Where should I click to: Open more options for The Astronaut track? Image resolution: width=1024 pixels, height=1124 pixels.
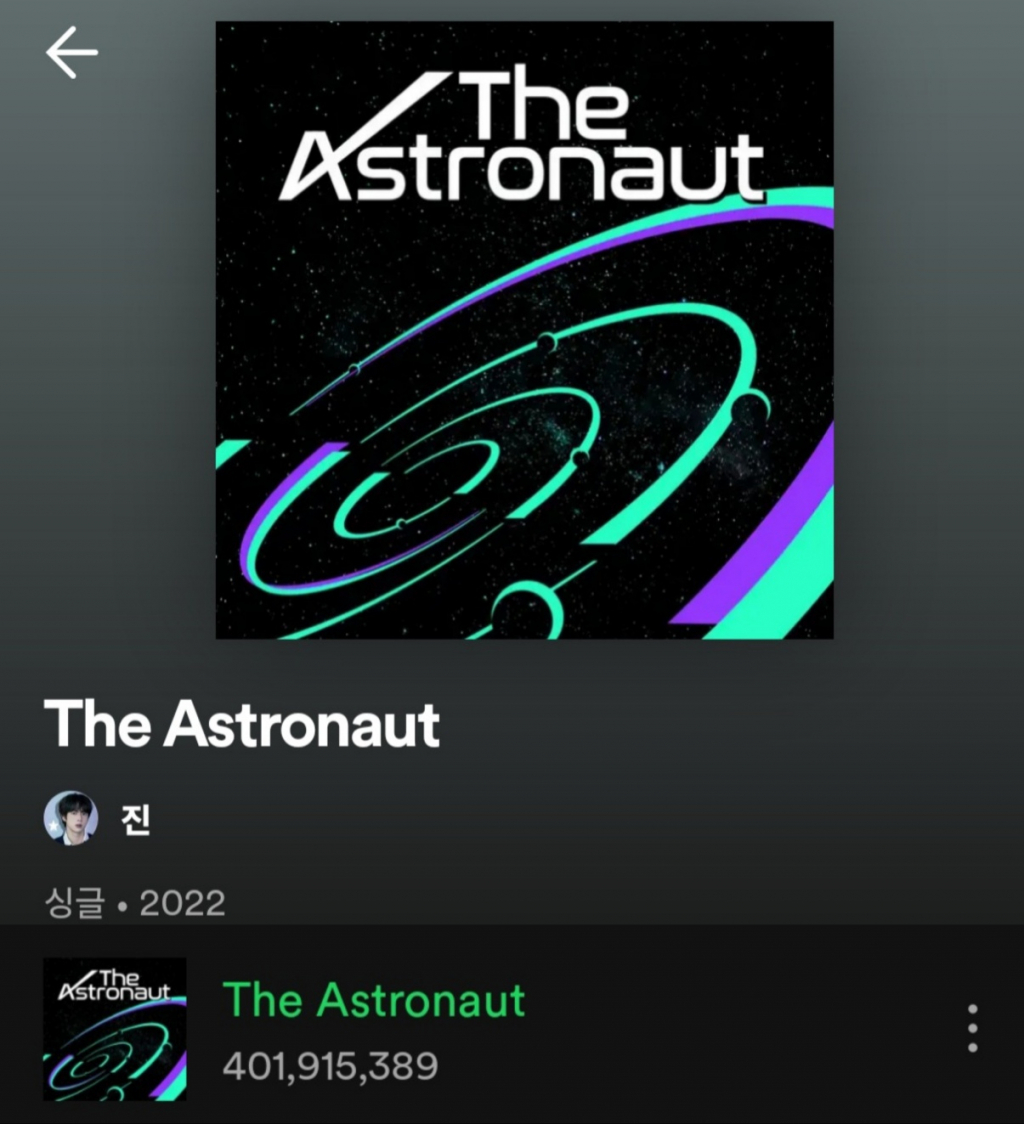[x=972, y=1028]
